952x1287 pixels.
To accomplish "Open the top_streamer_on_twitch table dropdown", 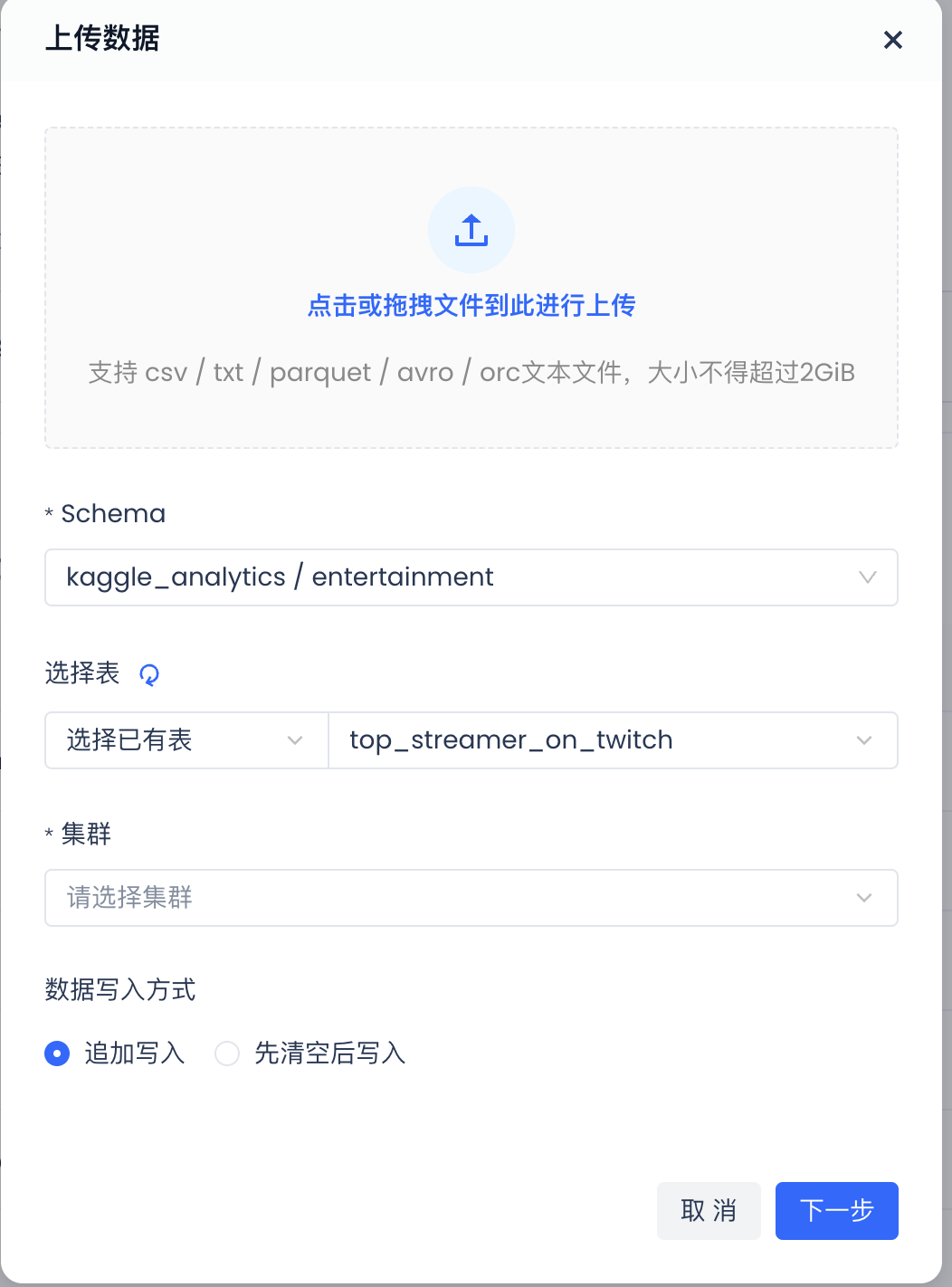I will (612, 740).
